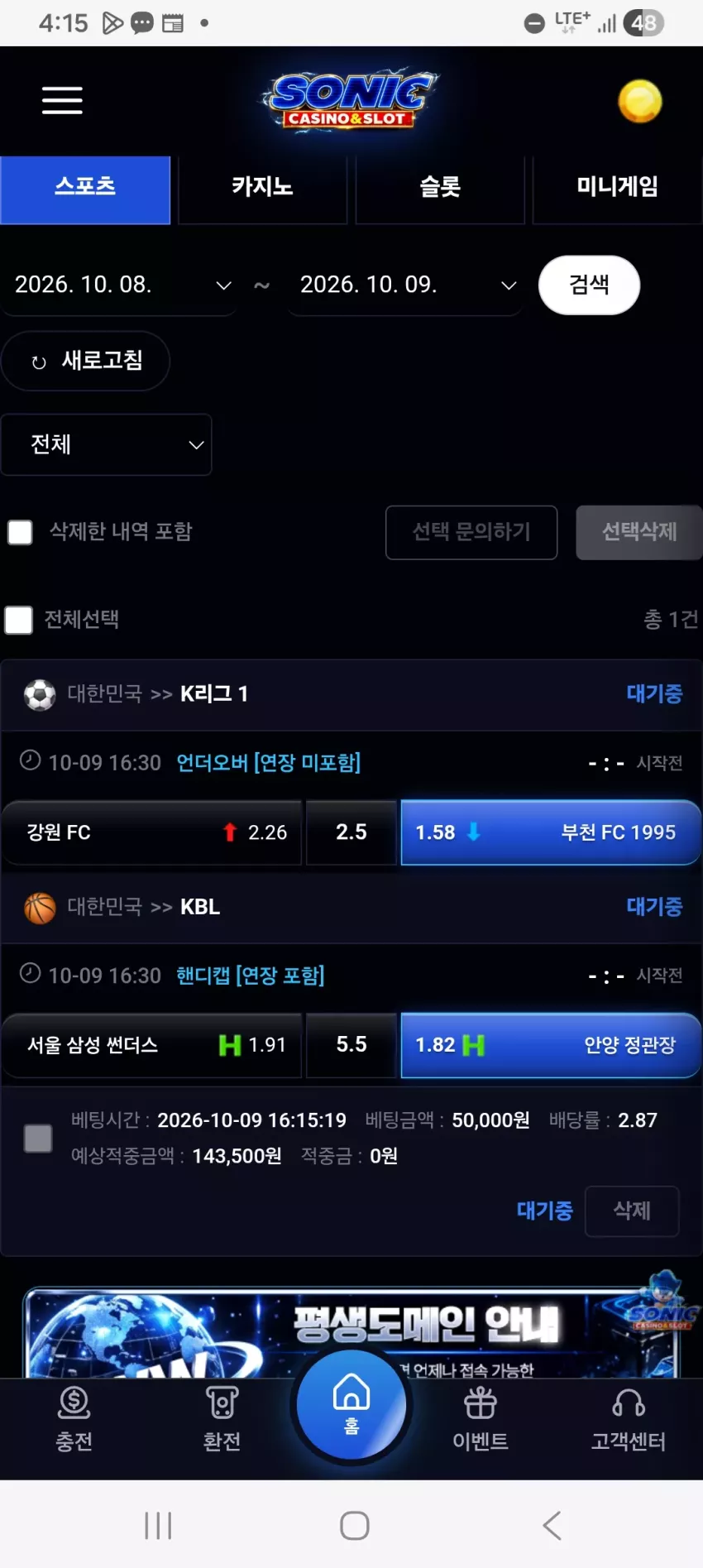
Task: Expand the start date 2026. 10. 08. picker
Action: pos(120,285)
